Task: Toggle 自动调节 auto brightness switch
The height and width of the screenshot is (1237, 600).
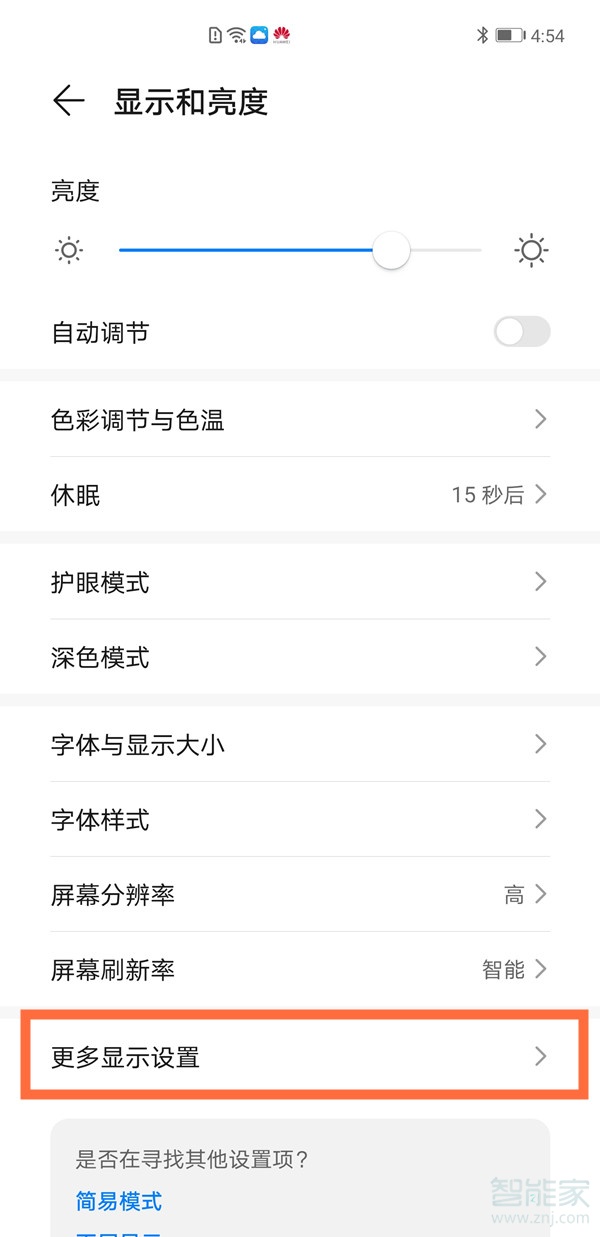Action: pos(522,332)
